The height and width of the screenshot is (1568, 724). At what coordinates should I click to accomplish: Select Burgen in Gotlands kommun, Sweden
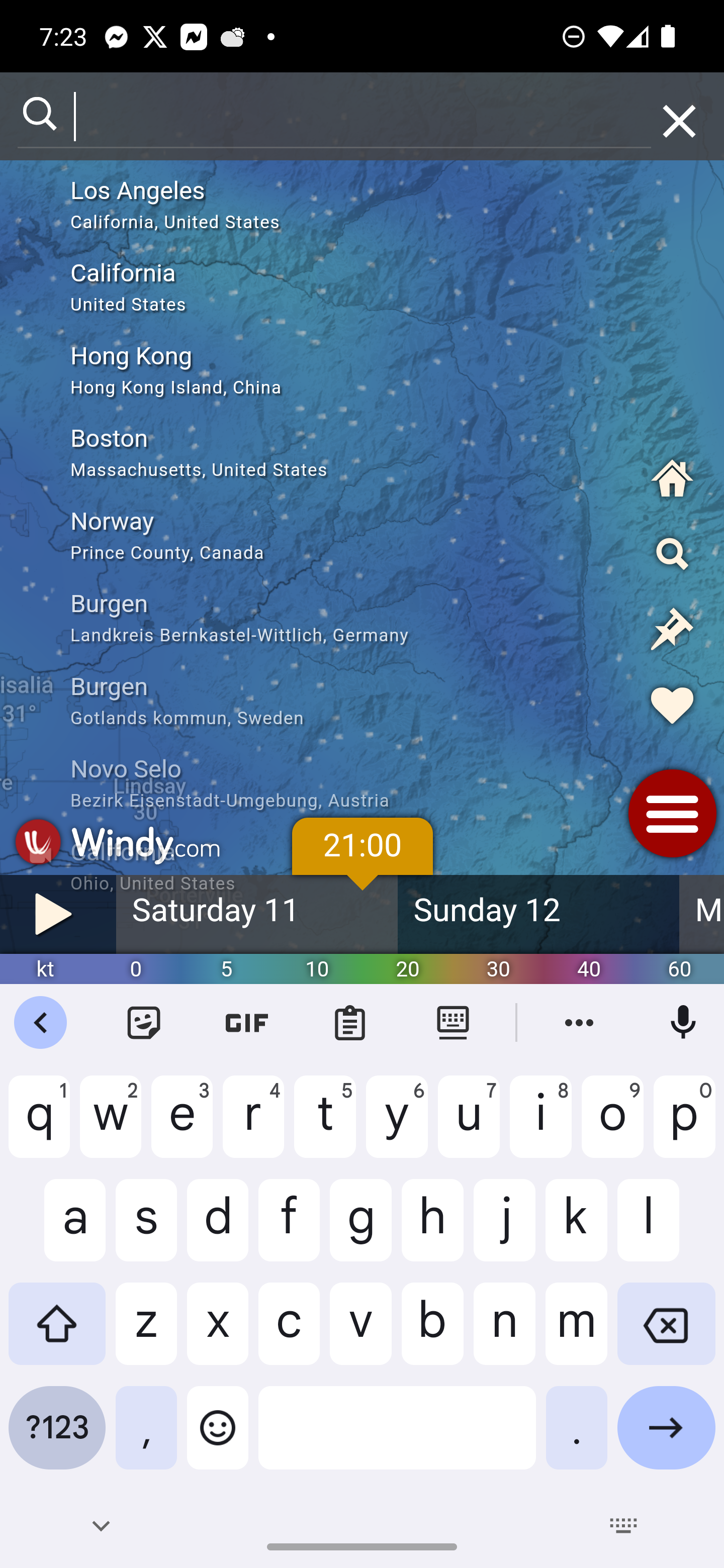[243, 701]
